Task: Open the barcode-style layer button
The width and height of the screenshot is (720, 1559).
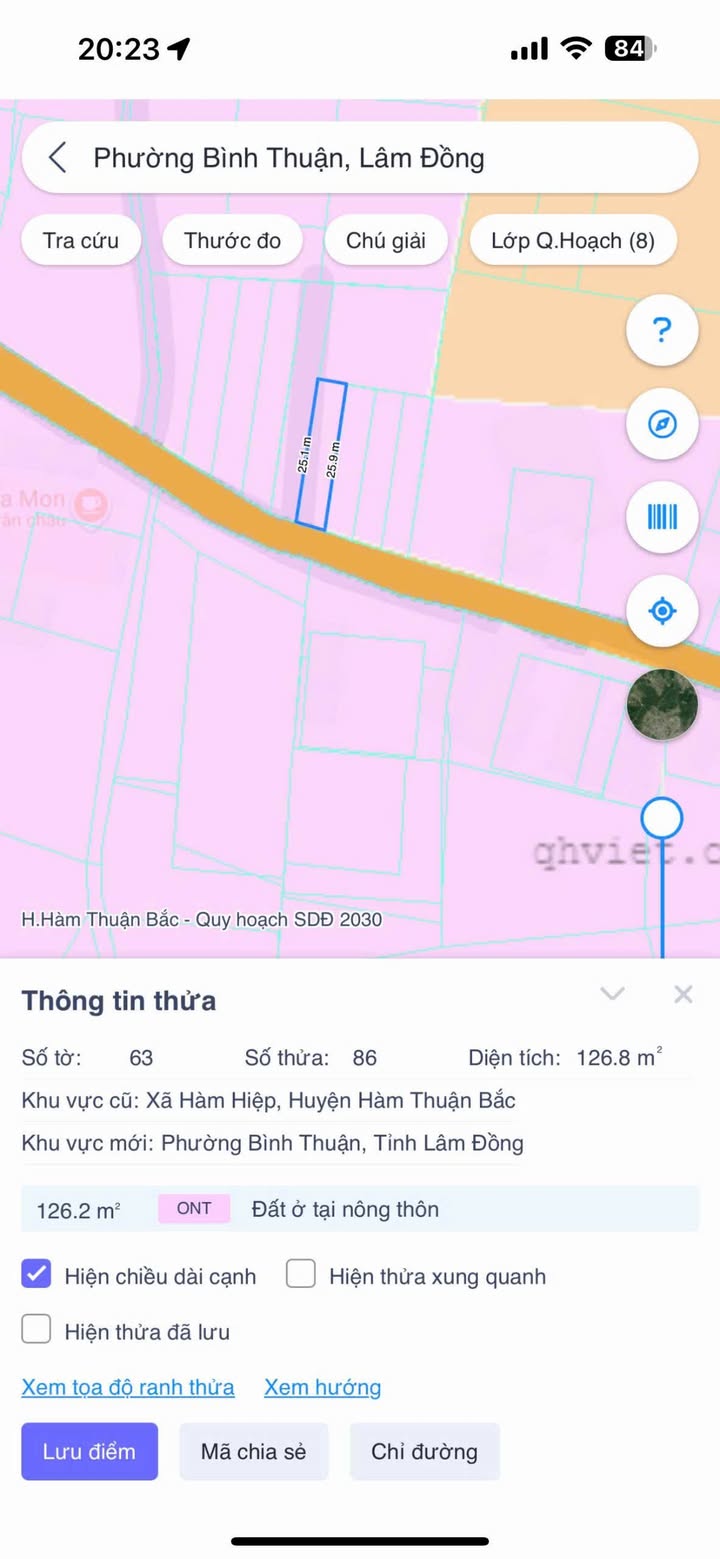Action: coord(661,517)
